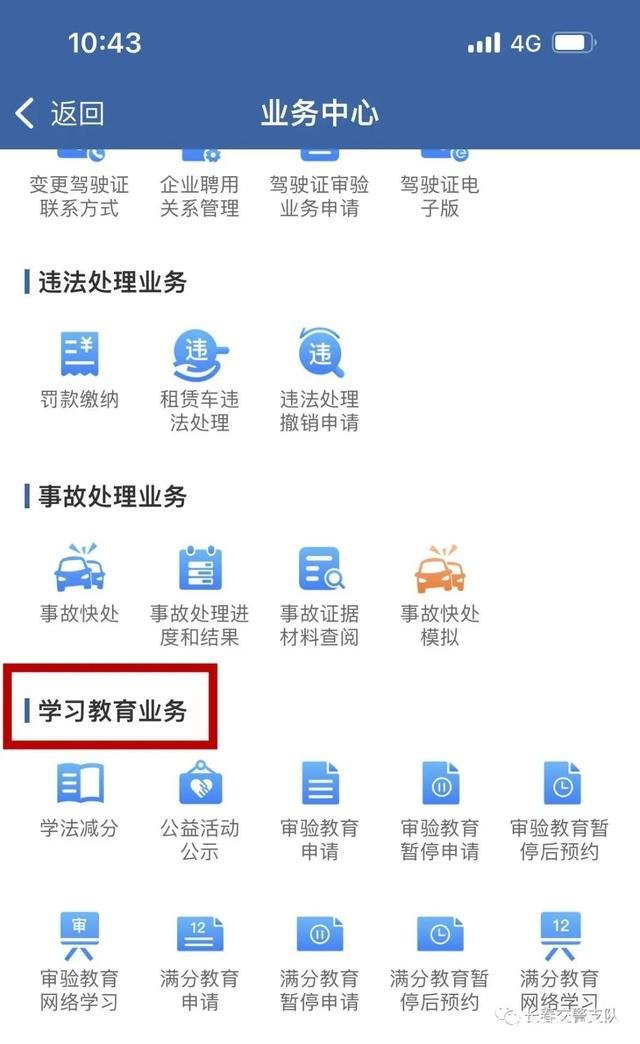Select 租赁车违法处理
Viewport: 640px width, 1044px height.
pos(200,380)
